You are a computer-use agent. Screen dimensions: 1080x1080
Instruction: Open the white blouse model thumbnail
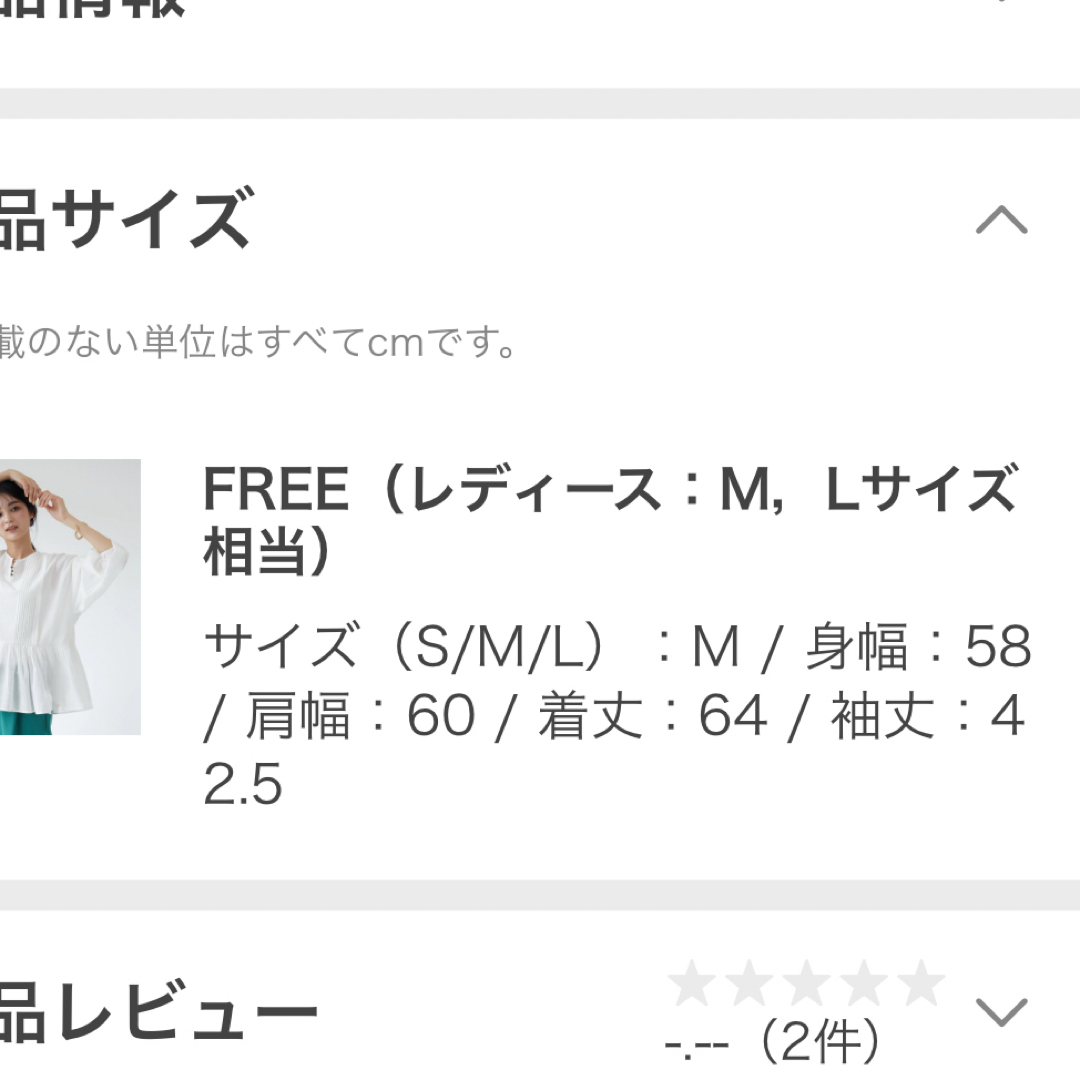click(66, 597)
